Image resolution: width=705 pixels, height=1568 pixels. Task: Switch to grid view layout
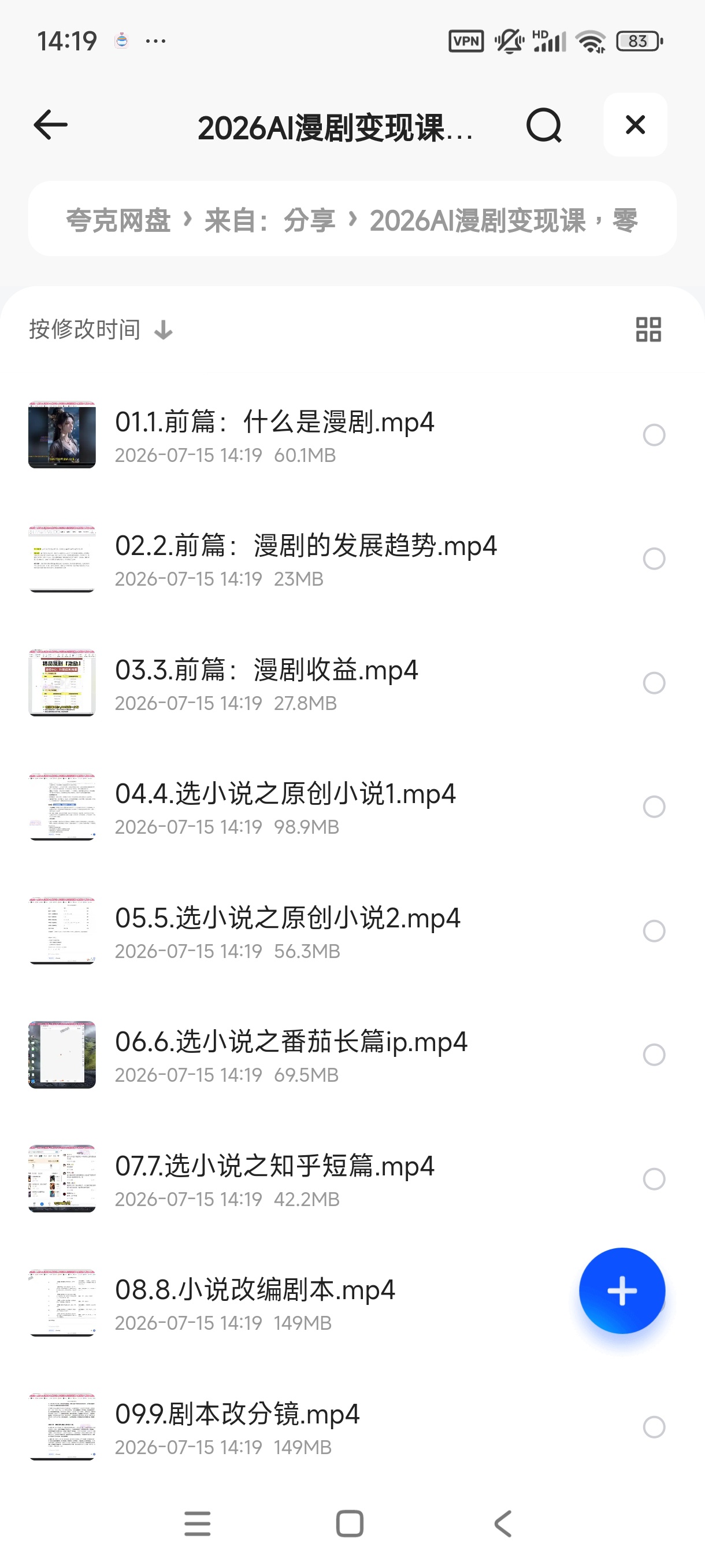648,330
